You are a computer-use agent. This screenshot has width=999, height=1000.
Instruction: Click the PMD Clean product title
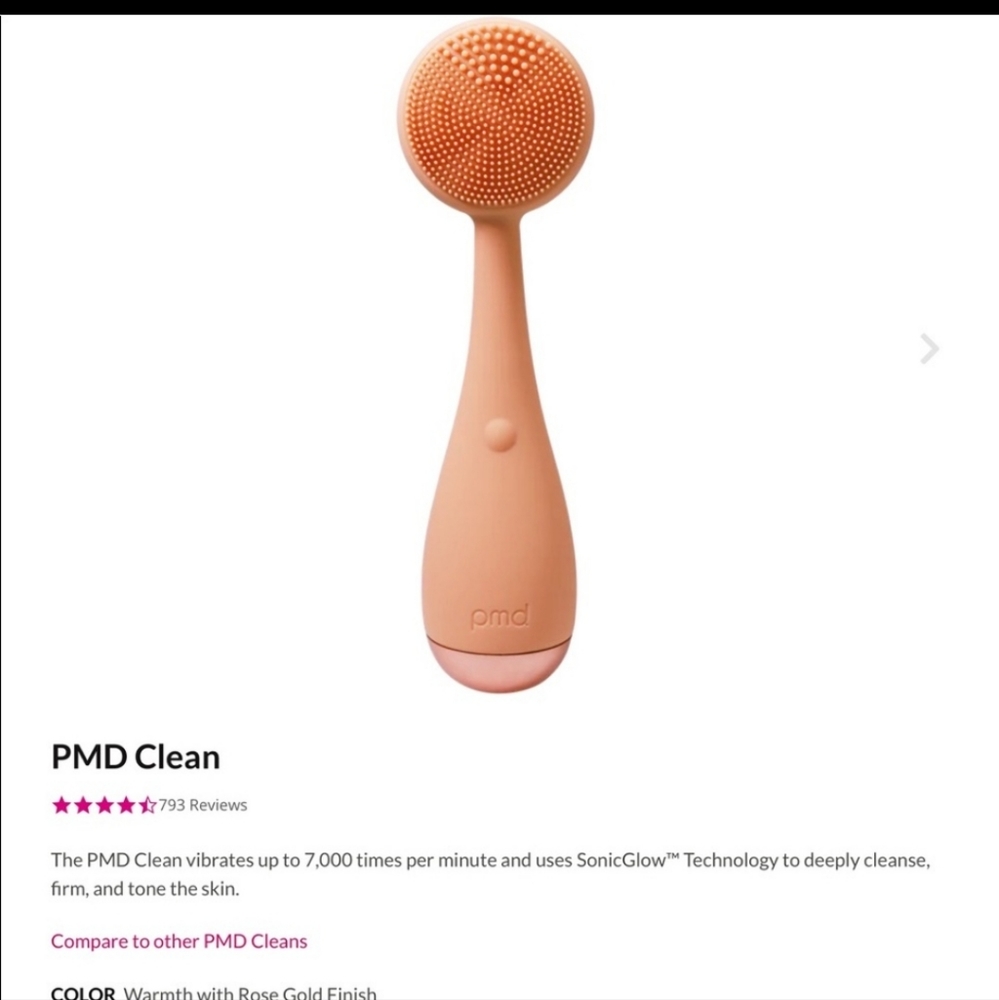click(136, 757)
